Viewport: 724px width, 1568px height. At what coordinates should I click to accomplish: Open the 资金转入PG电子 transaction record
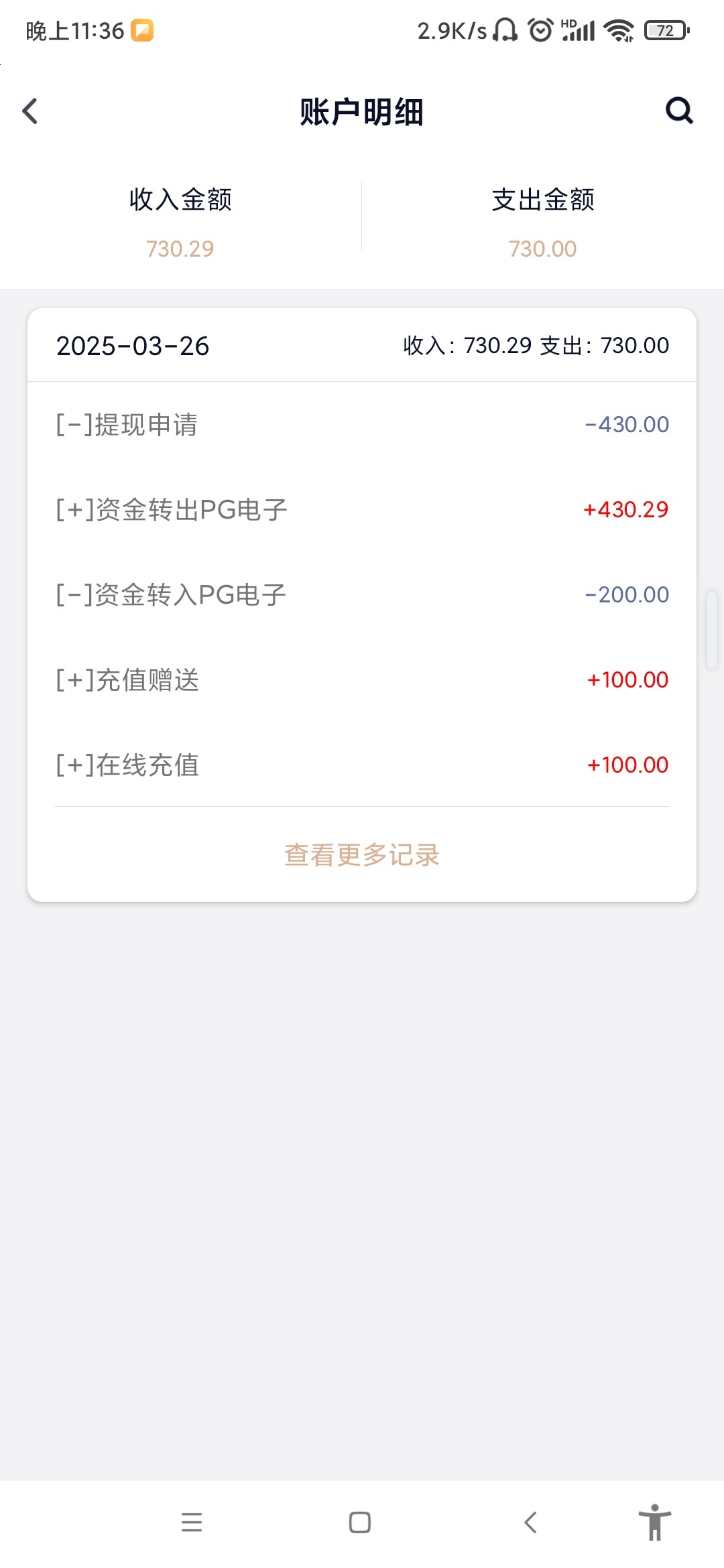click(362, 595)
